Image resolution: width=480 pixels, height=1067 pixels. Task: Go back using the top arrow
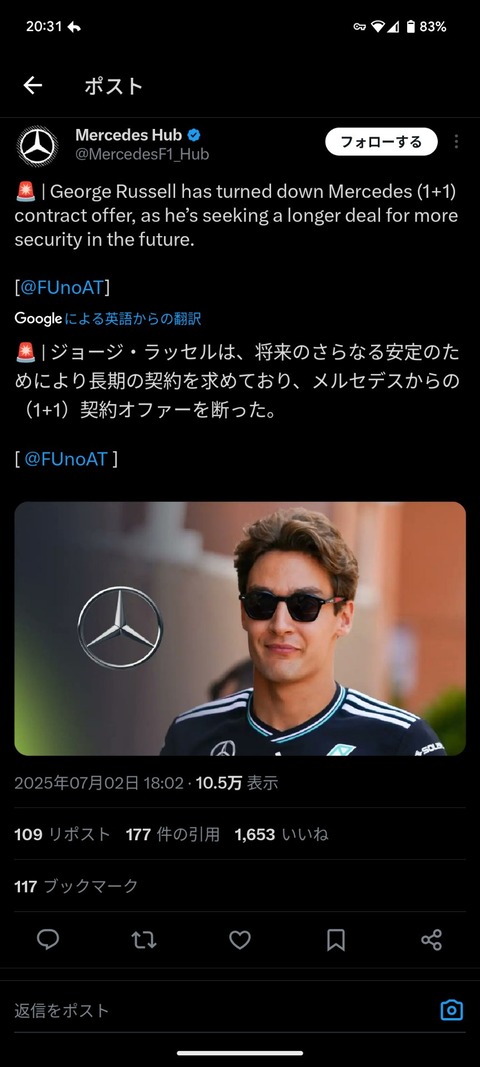[x=33, y=85]
